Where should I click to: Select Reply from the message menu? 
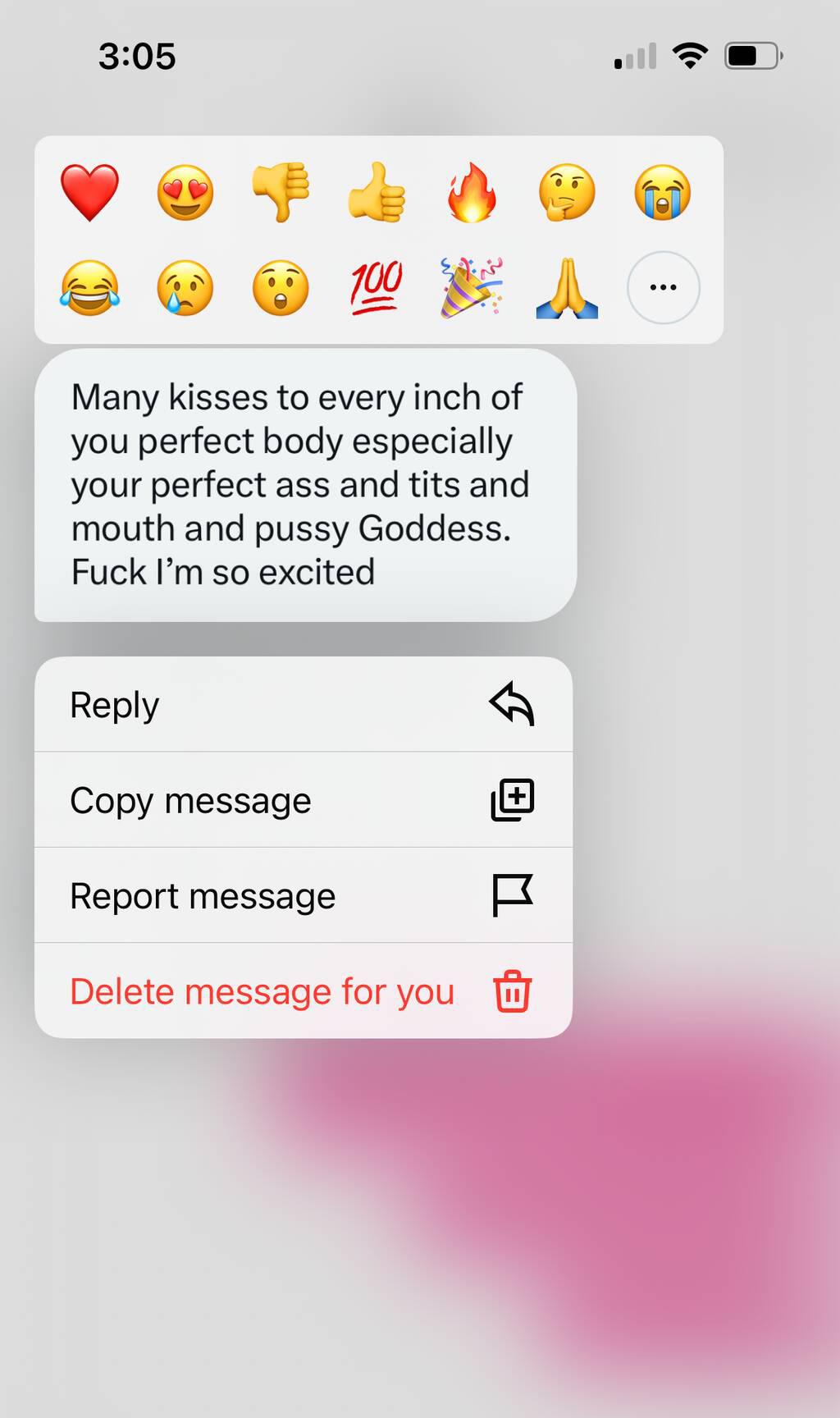(303, 705)
